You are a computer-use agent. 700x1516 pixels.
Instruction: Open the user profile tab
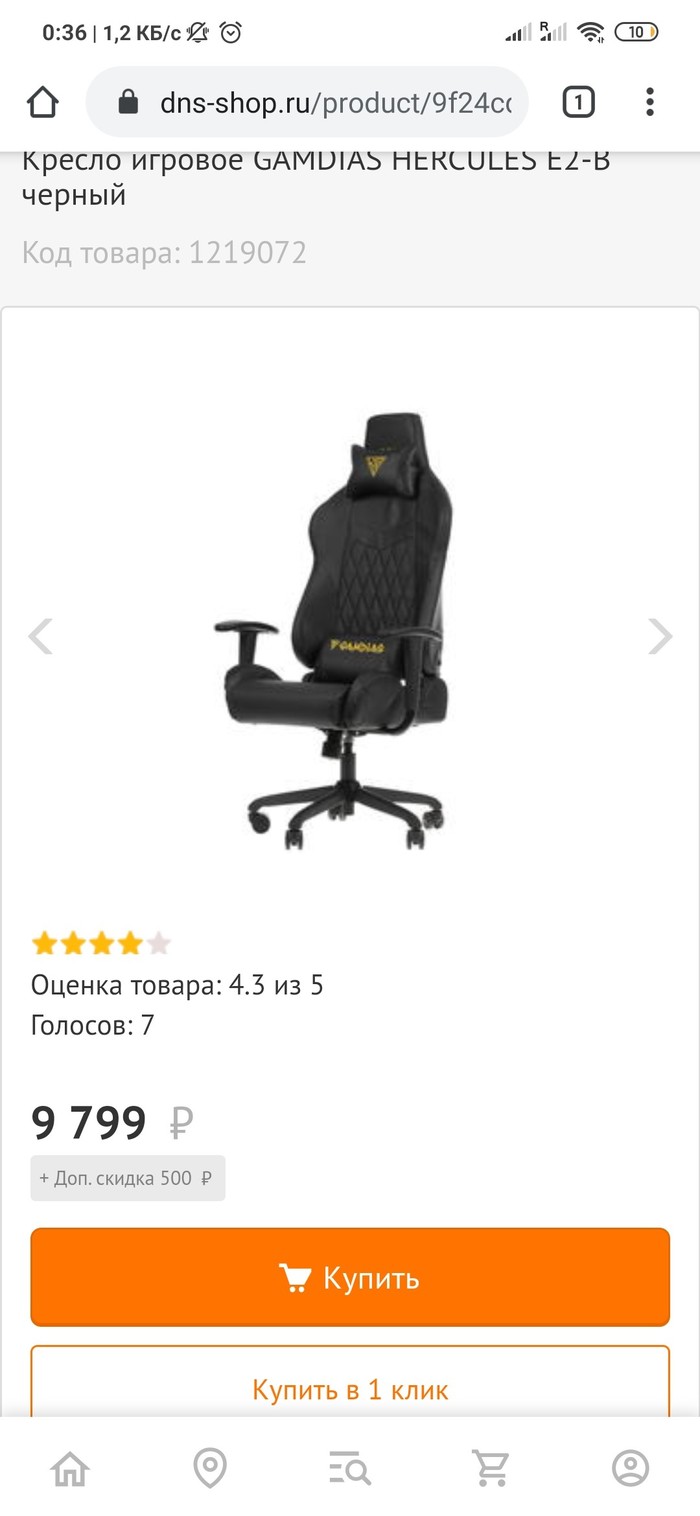[x=630, y=1469]
